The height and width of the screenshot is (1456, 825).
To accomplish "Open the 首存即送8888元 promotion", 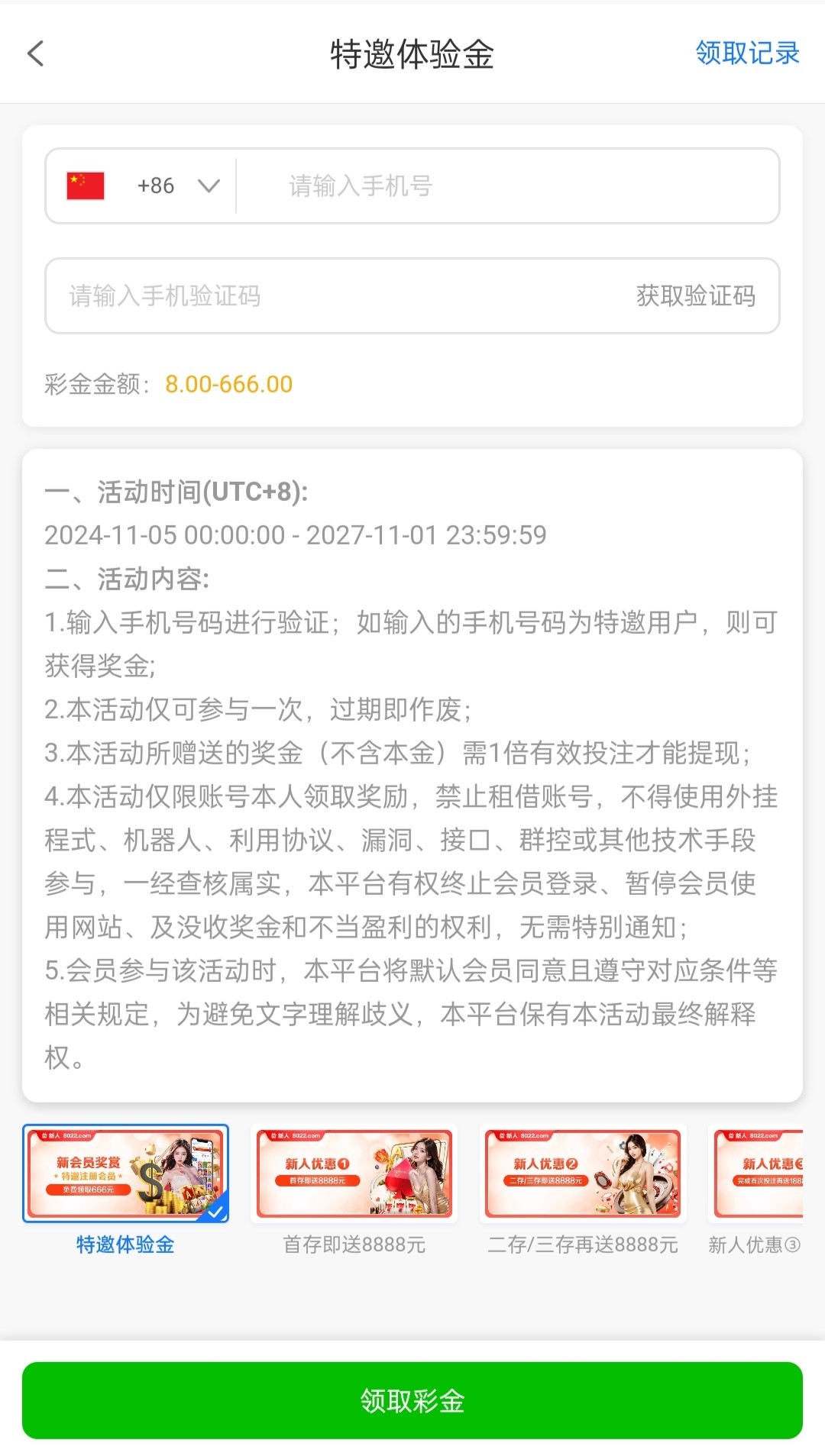I will 354,1174.
